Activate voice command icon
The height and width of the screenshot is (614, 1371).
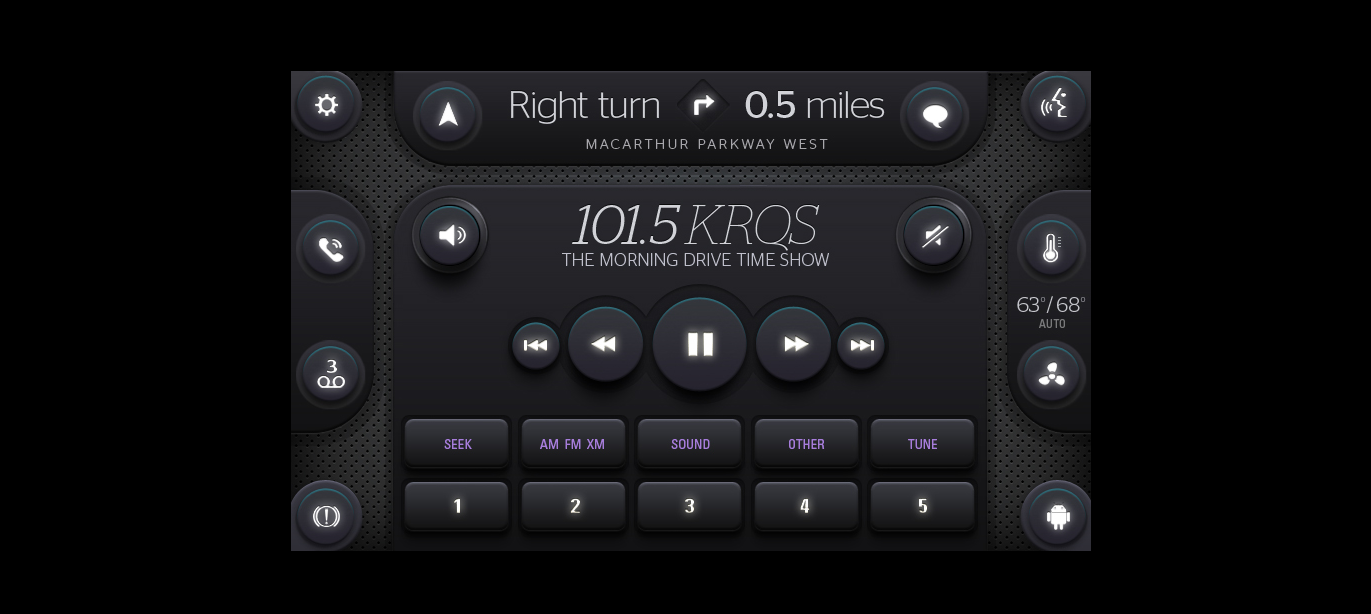click(x=1055, y=104)
